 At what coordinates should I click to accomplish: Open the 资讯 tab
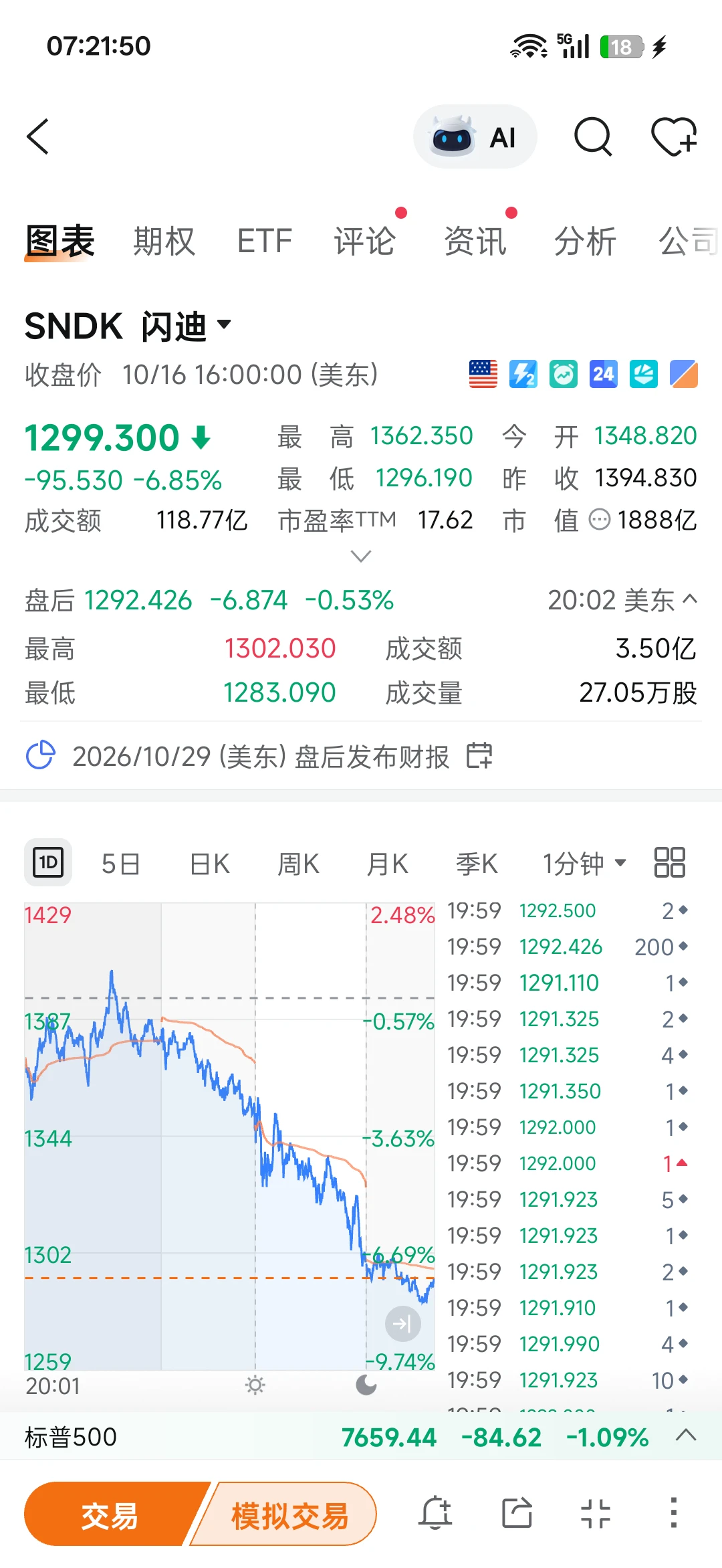tap(475, 241)
